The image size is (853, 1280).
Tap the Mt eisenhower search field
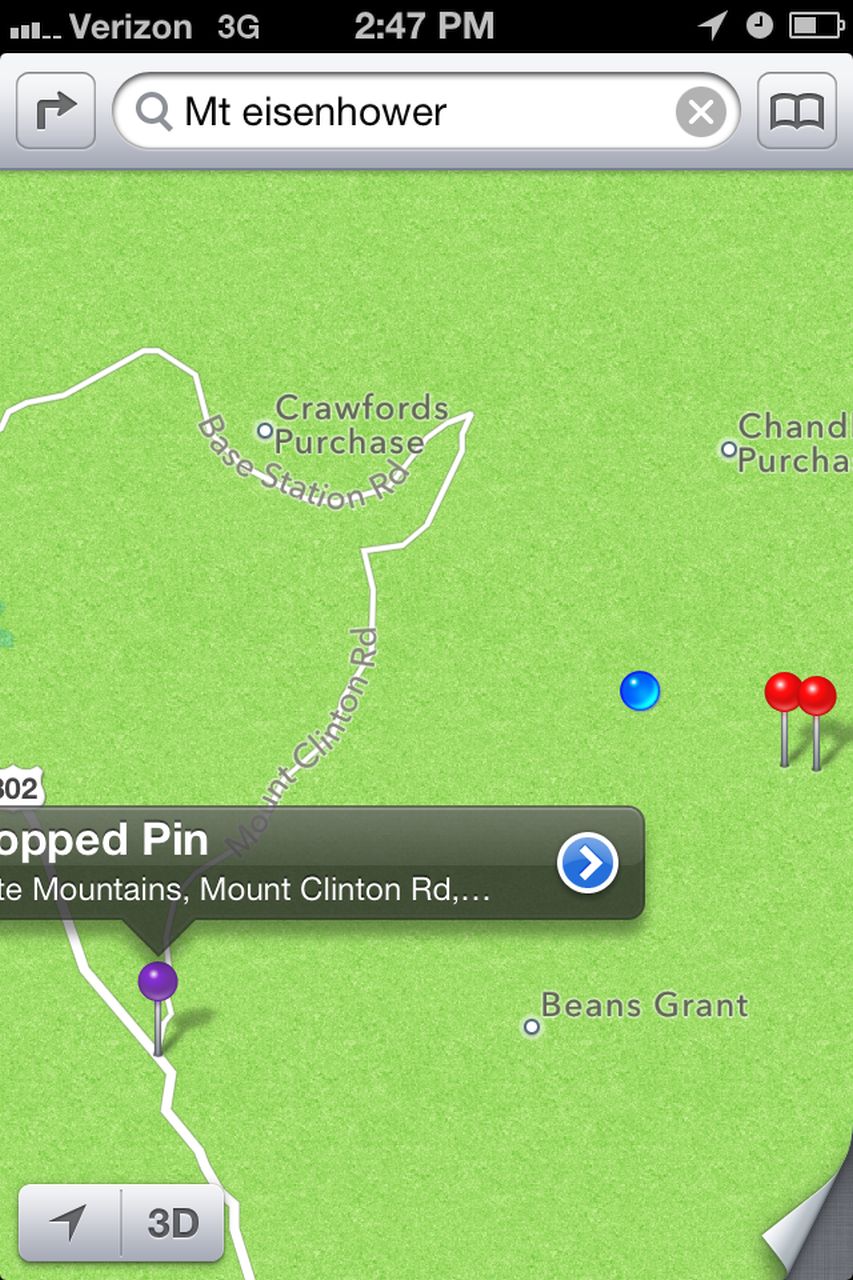[x=400, y=112]
